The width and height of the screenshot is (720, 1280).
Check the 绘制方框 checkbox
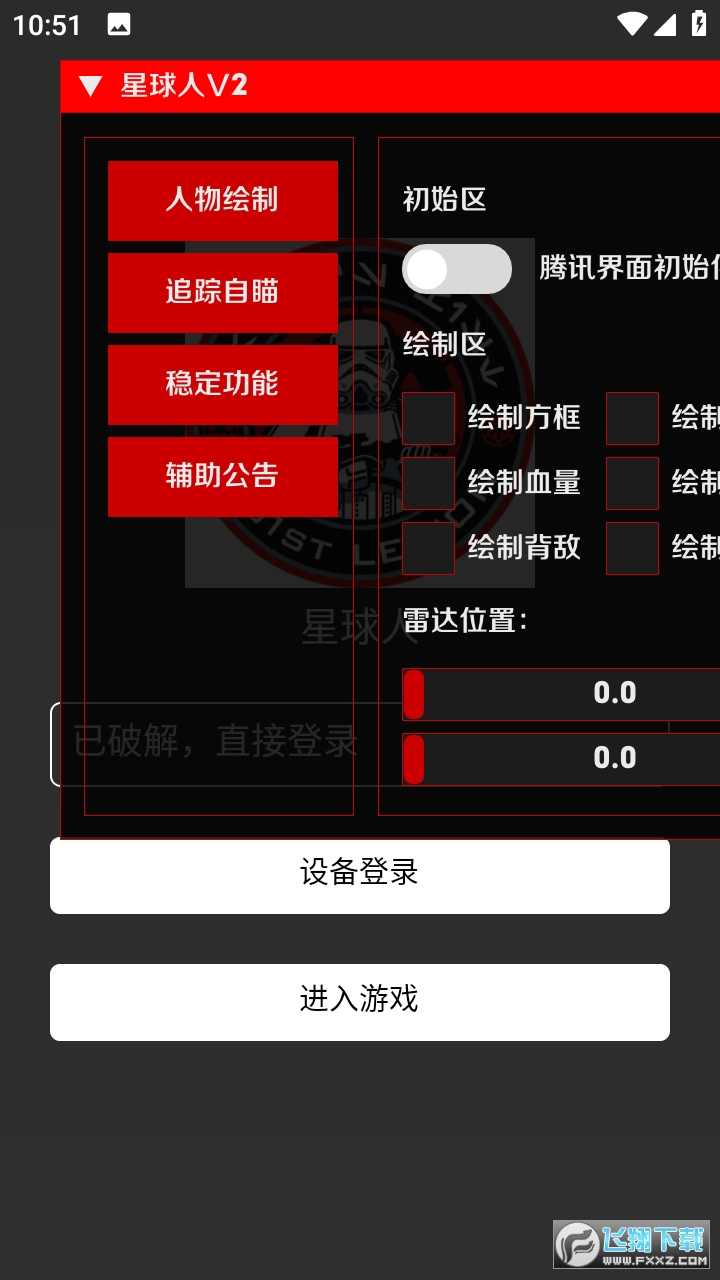428,418
